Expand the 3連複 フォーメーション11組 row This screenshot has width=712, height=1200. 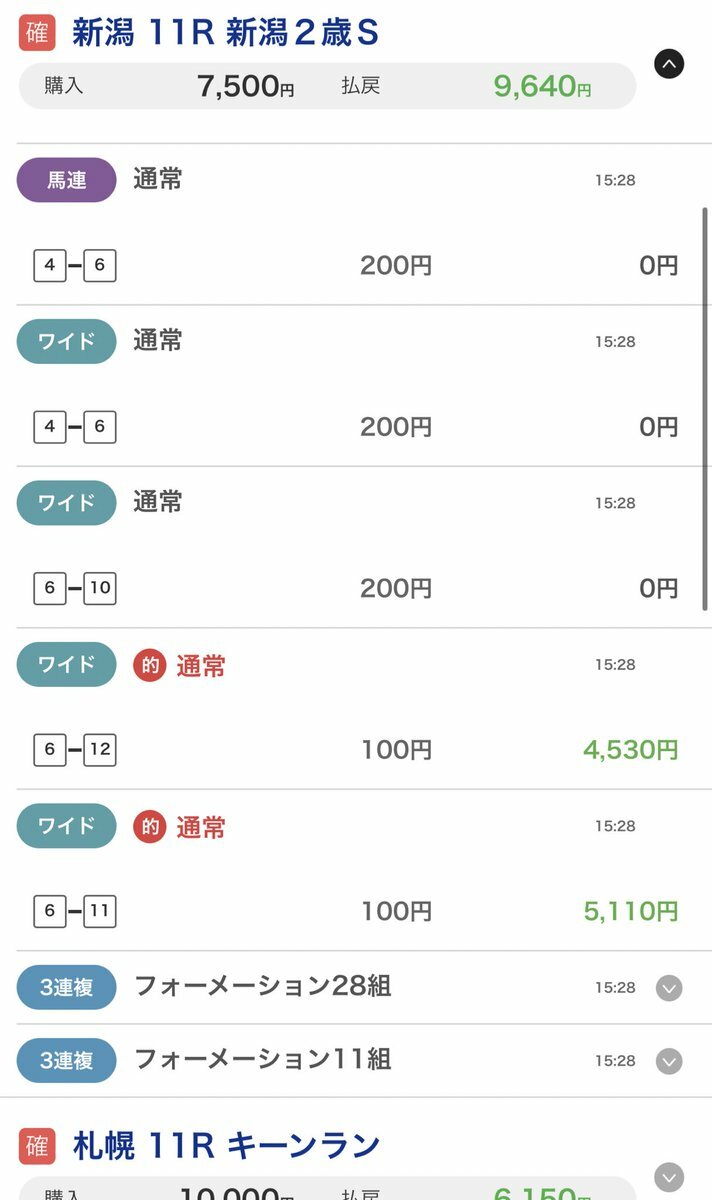[669, 1061]
